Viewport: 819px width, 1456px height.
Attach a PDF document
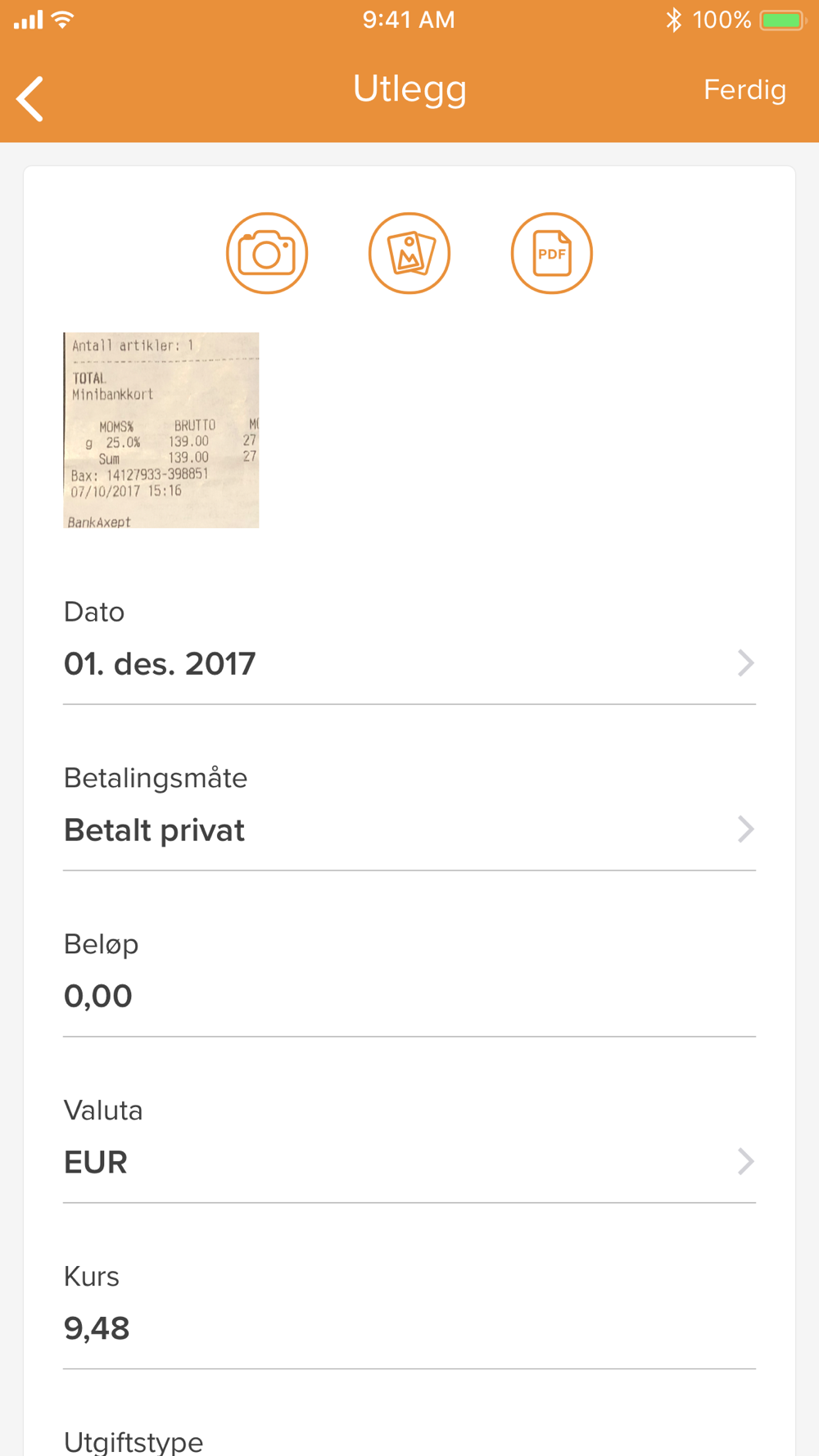tap(551, 254)
